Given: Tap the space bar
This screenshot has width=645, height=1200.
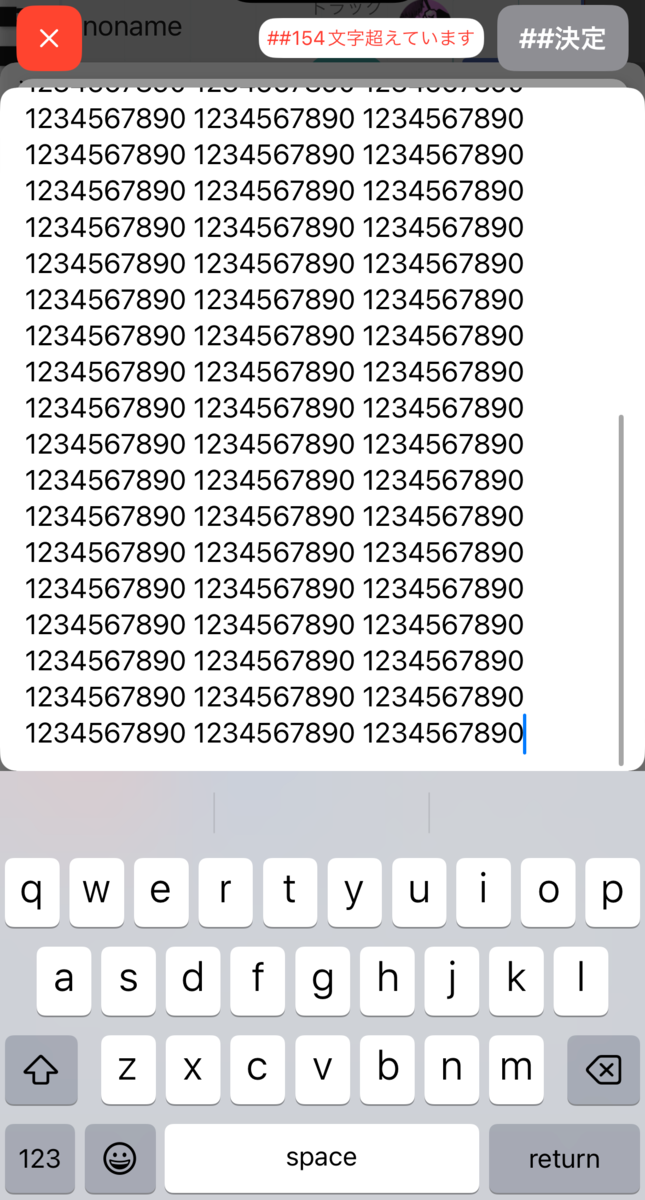Looking at the screenshot, I should point(322,1158).
